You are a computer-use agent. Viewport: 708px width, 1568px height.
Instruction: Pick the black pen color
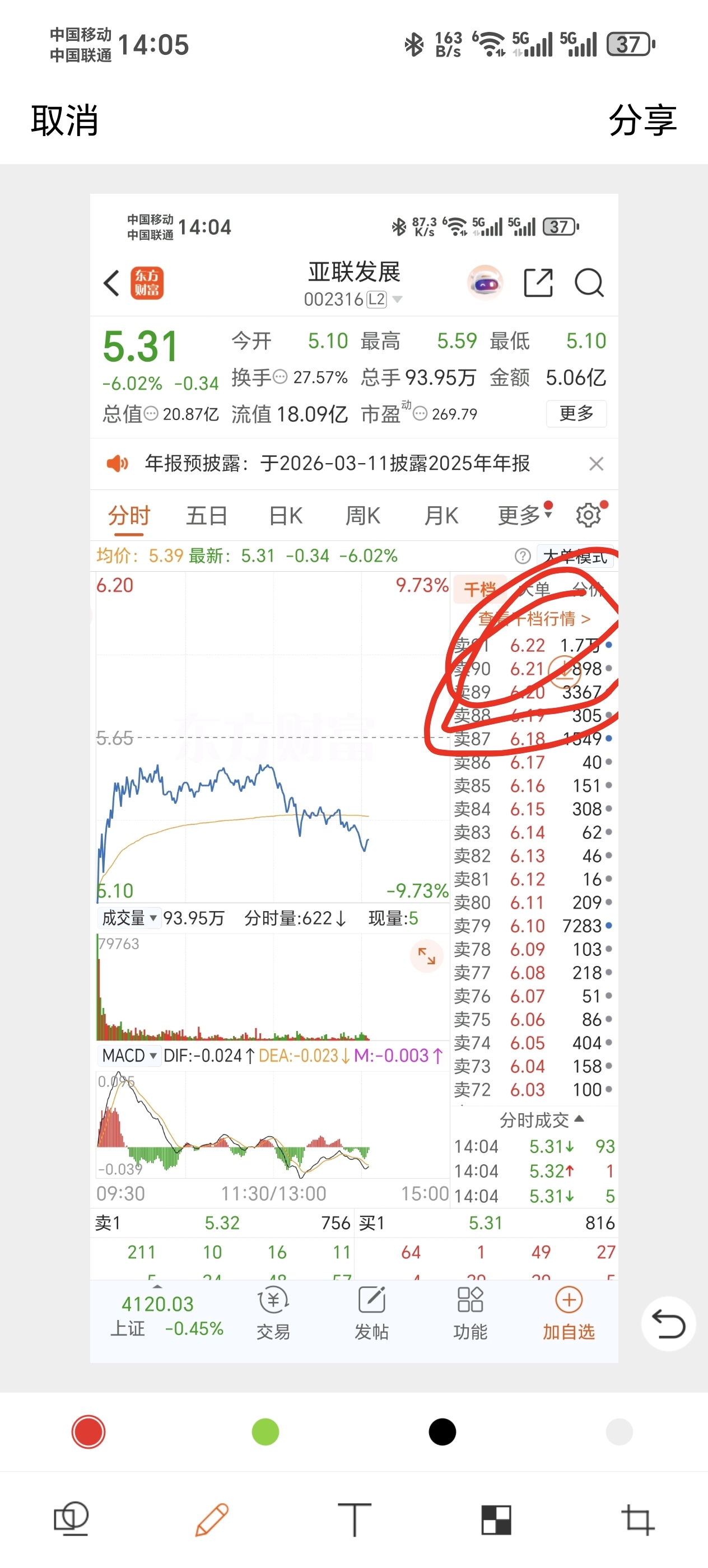point(442,1432)
